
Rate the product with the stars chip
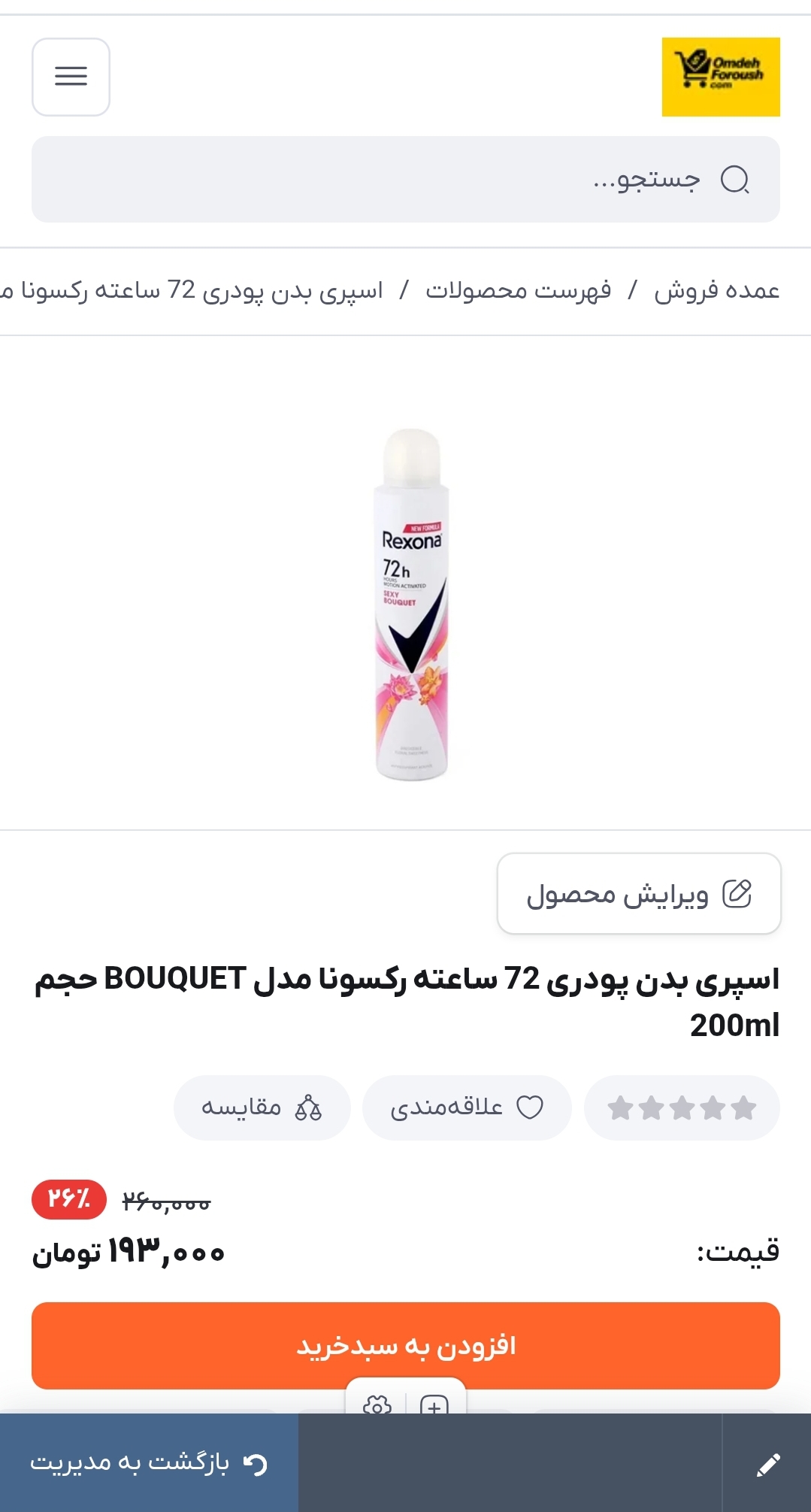[x=681, y=1107]
